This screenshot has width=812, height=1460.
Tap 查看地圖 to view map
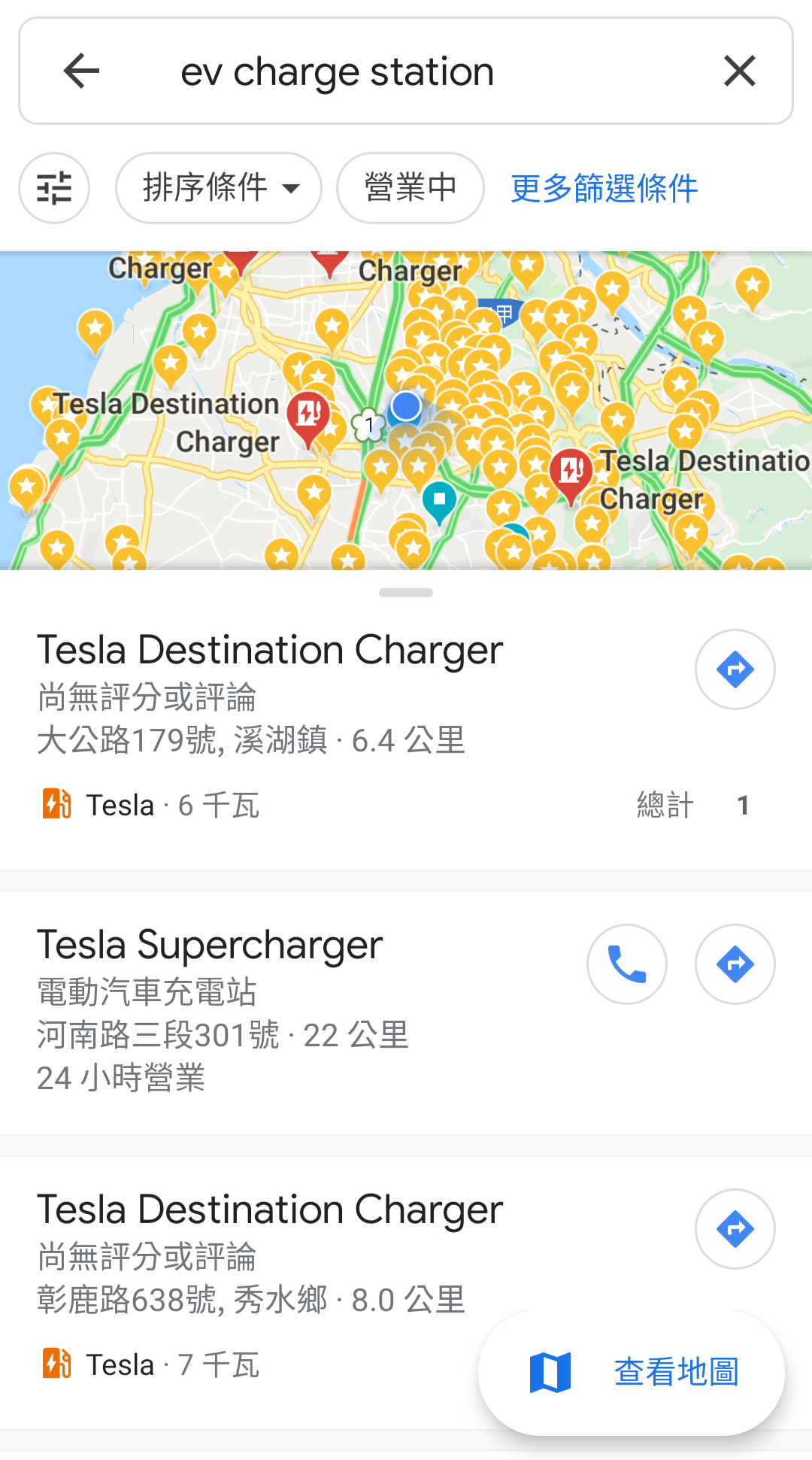click(632, 1372)
